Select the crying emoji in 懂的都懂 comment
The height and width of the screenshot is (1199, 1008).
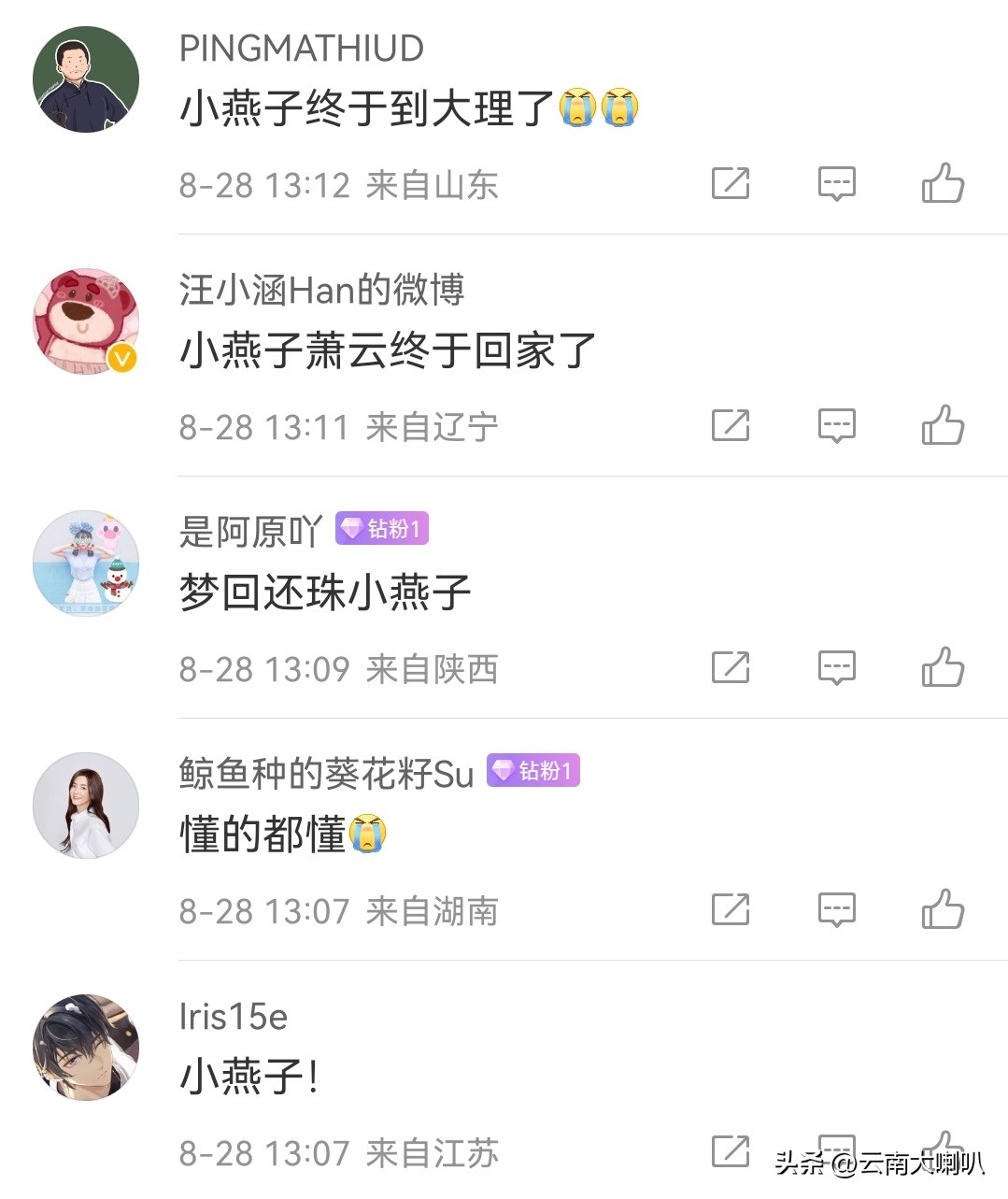coord(372,833)
